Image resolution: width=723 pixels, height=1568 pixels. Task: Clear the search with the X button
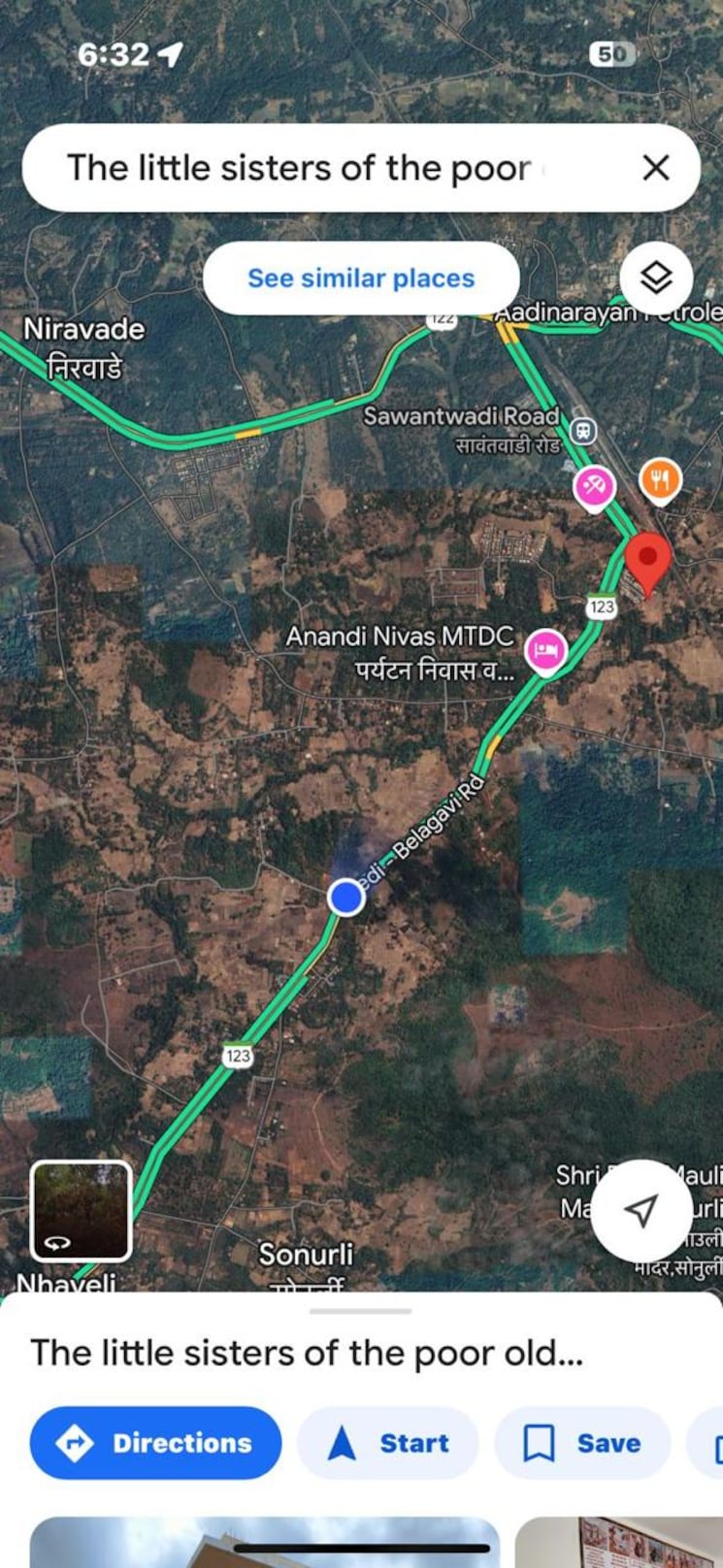pyautogui.click(x=656, y=168)
